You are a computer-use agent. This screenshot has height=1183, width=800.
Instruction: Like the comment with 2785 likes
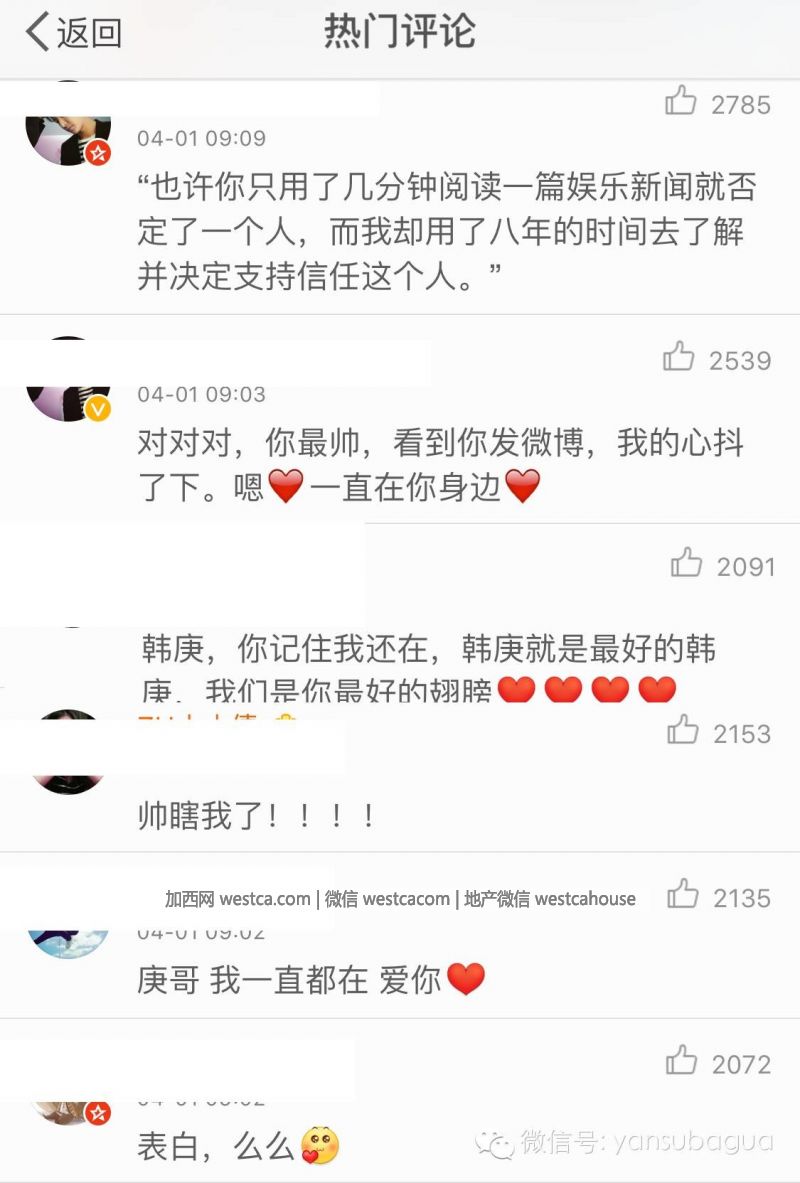[681, 101]
